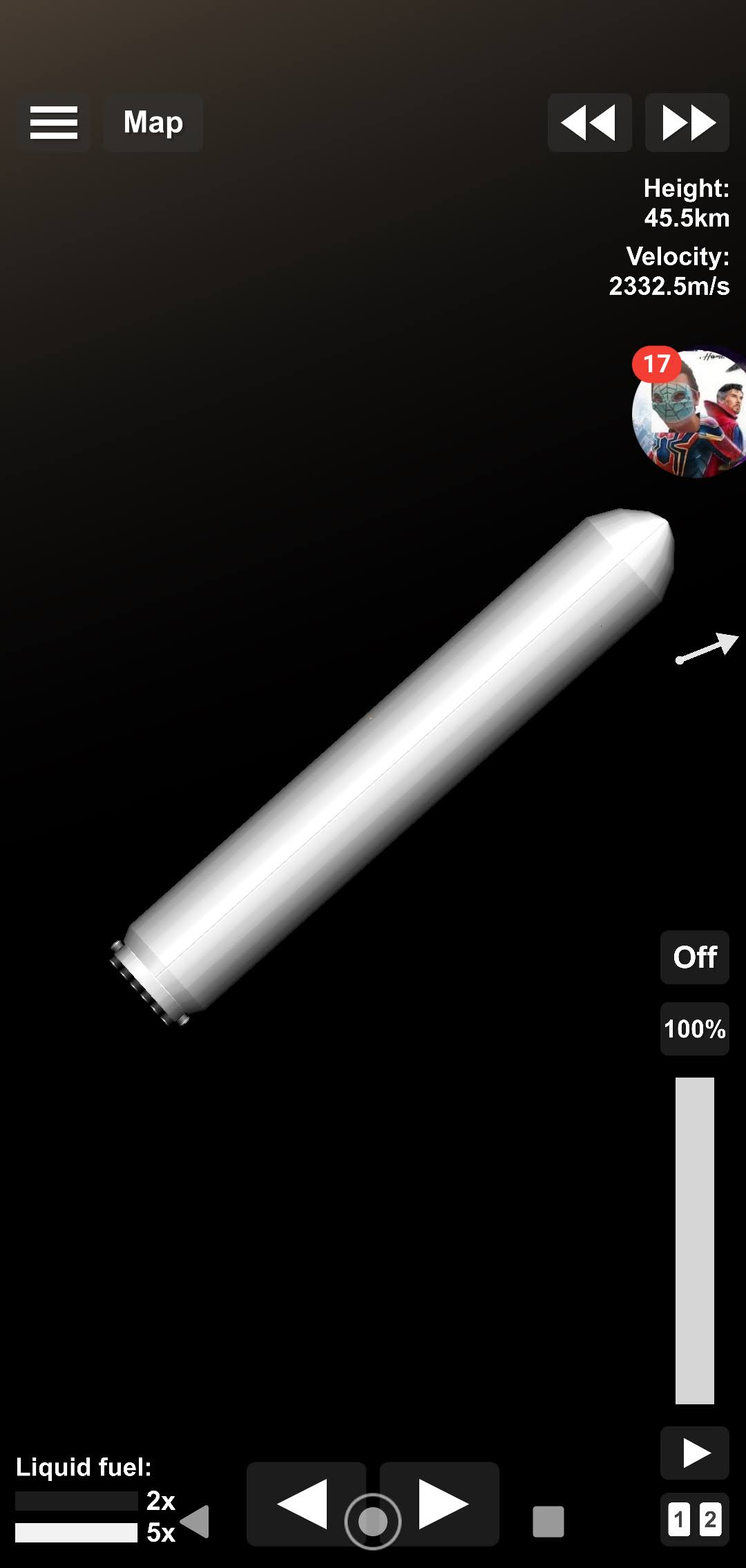Image resolution: width=746 pixels, height=1568 pixels.
Task: Collapse the liquid fuel panel arrow
Action: pyautogui.click(x=195, y=1521)
